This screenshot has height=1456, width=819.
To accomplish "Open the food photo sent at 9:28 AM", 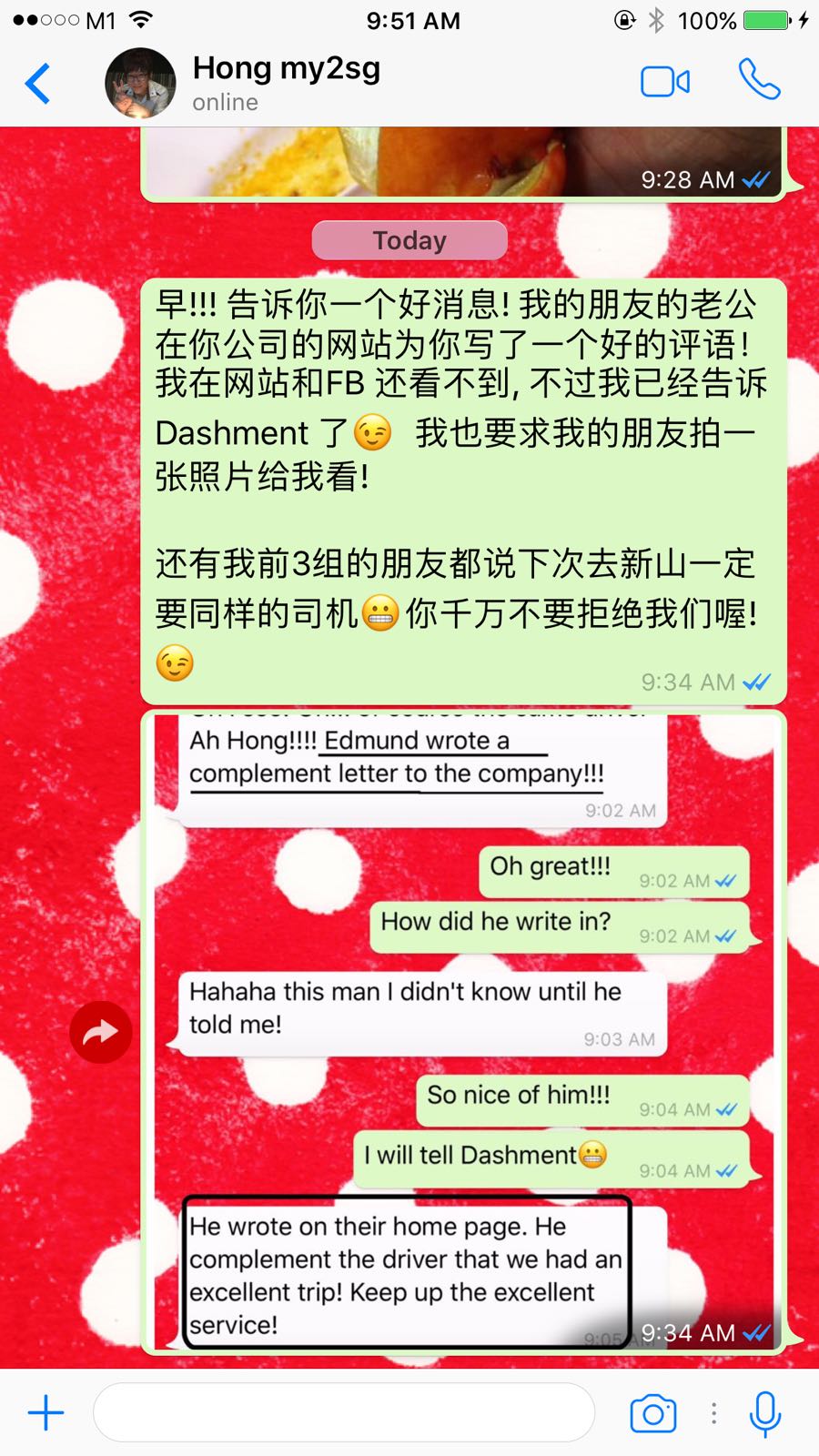I will coord(463,162).
